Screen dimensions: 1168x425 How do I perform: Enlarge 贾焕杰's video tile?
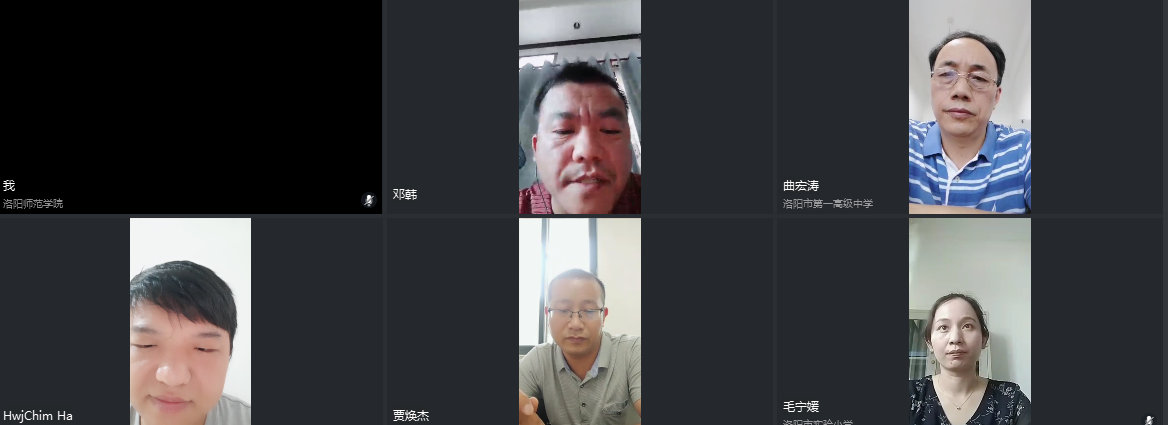coord(579,321)
